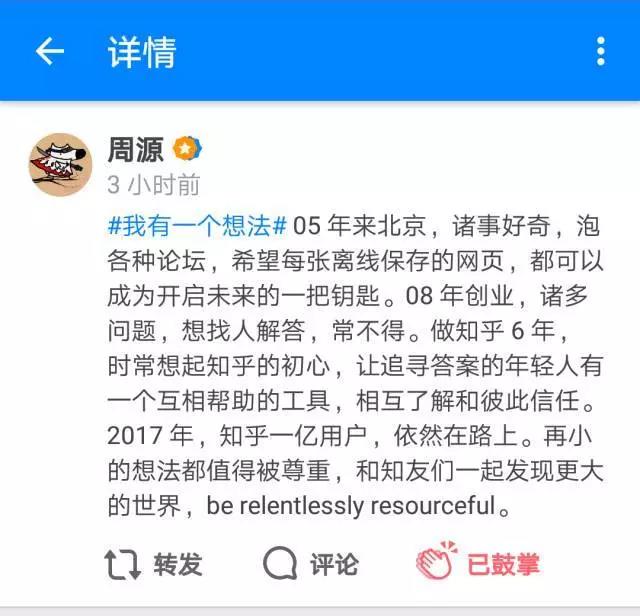The image size is (640, 616).
Task: Tap the username 周源
Action: [137, 149]
